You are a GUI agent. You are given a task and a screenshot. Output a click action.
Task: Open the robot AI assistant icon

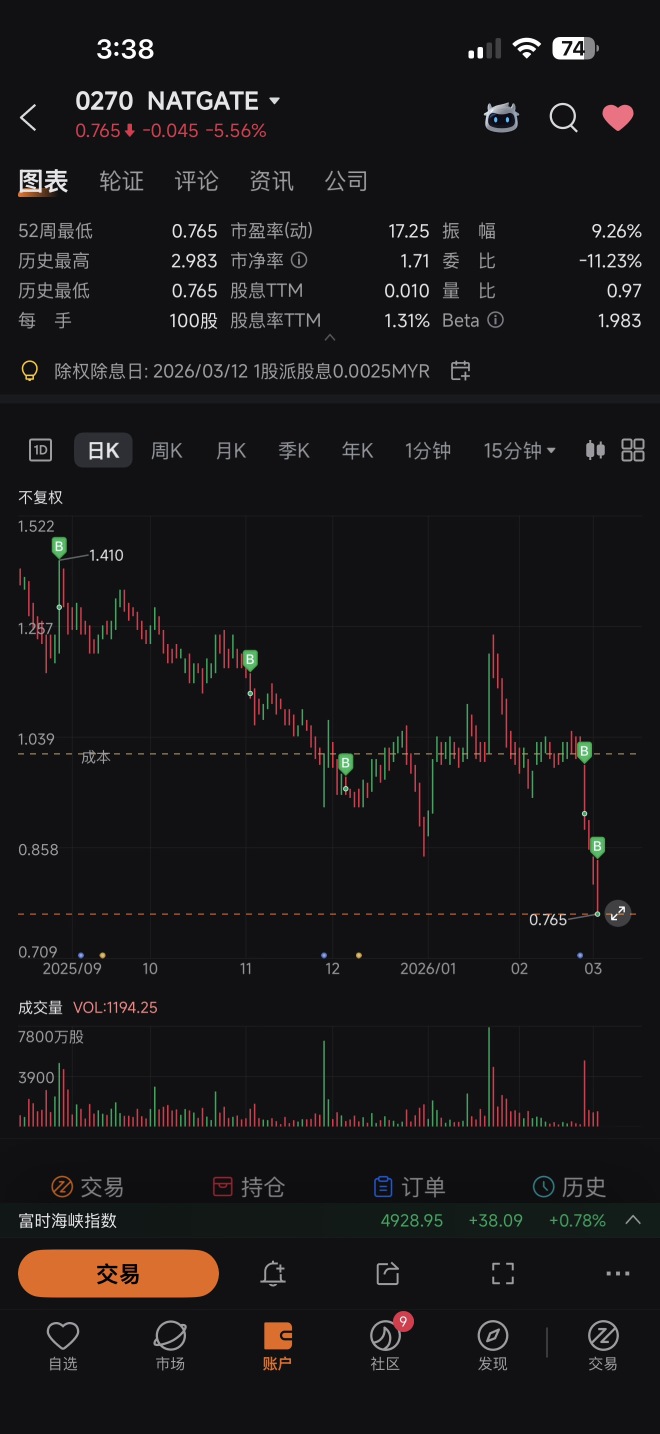(502, 118)
